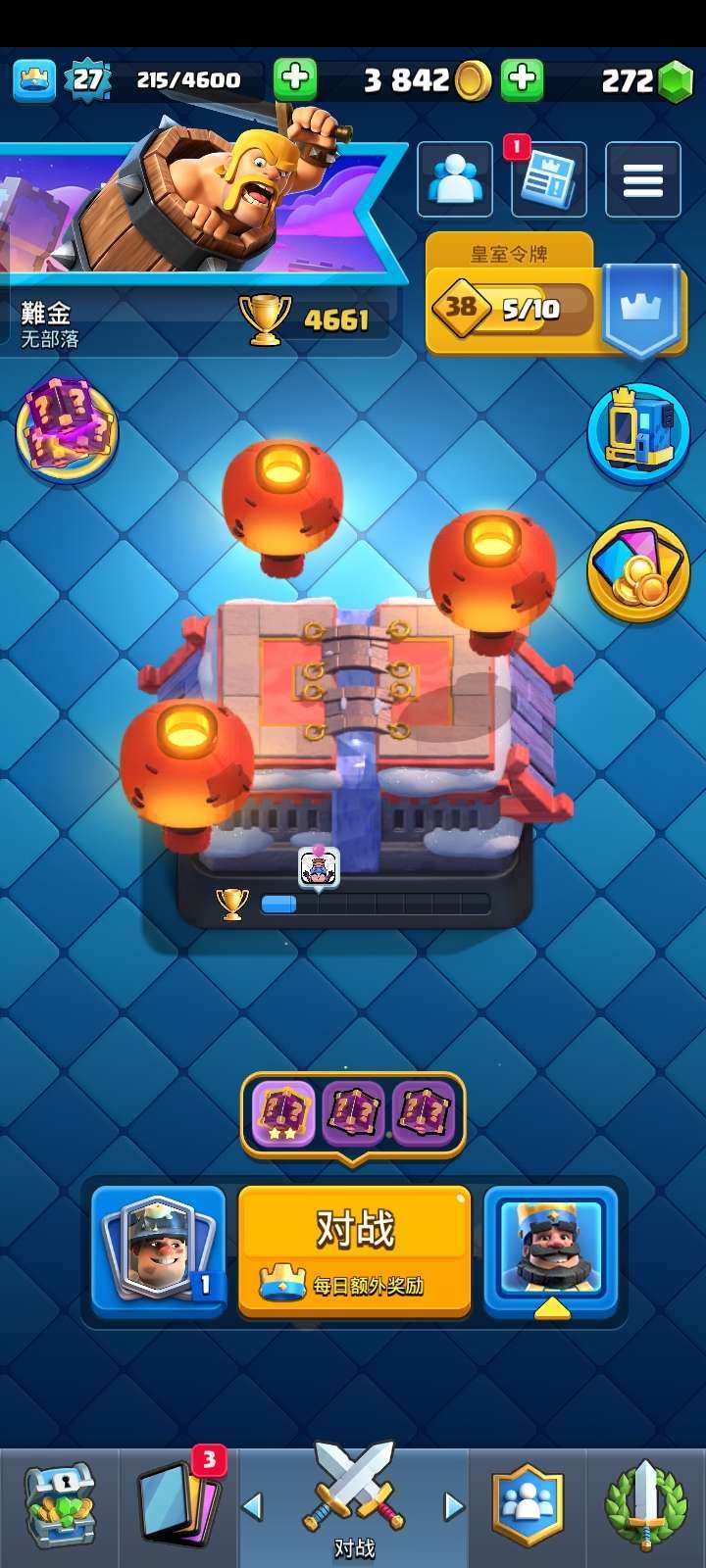
Task: Open the cards and coins offer icon
Action: 638,570
